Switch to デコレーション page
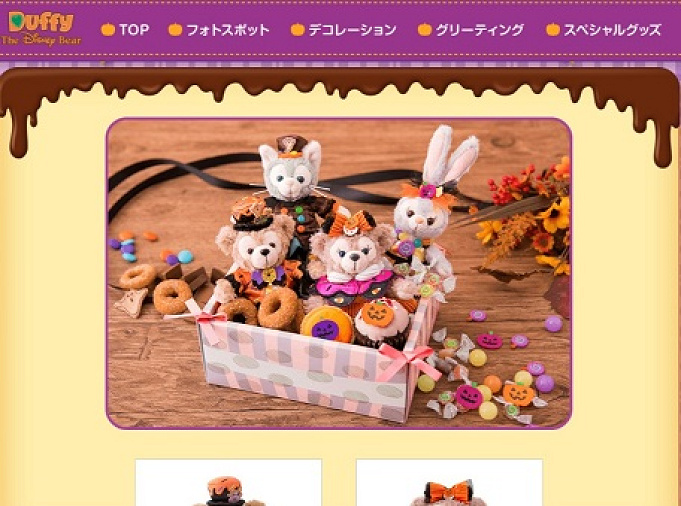 [343, 30]
